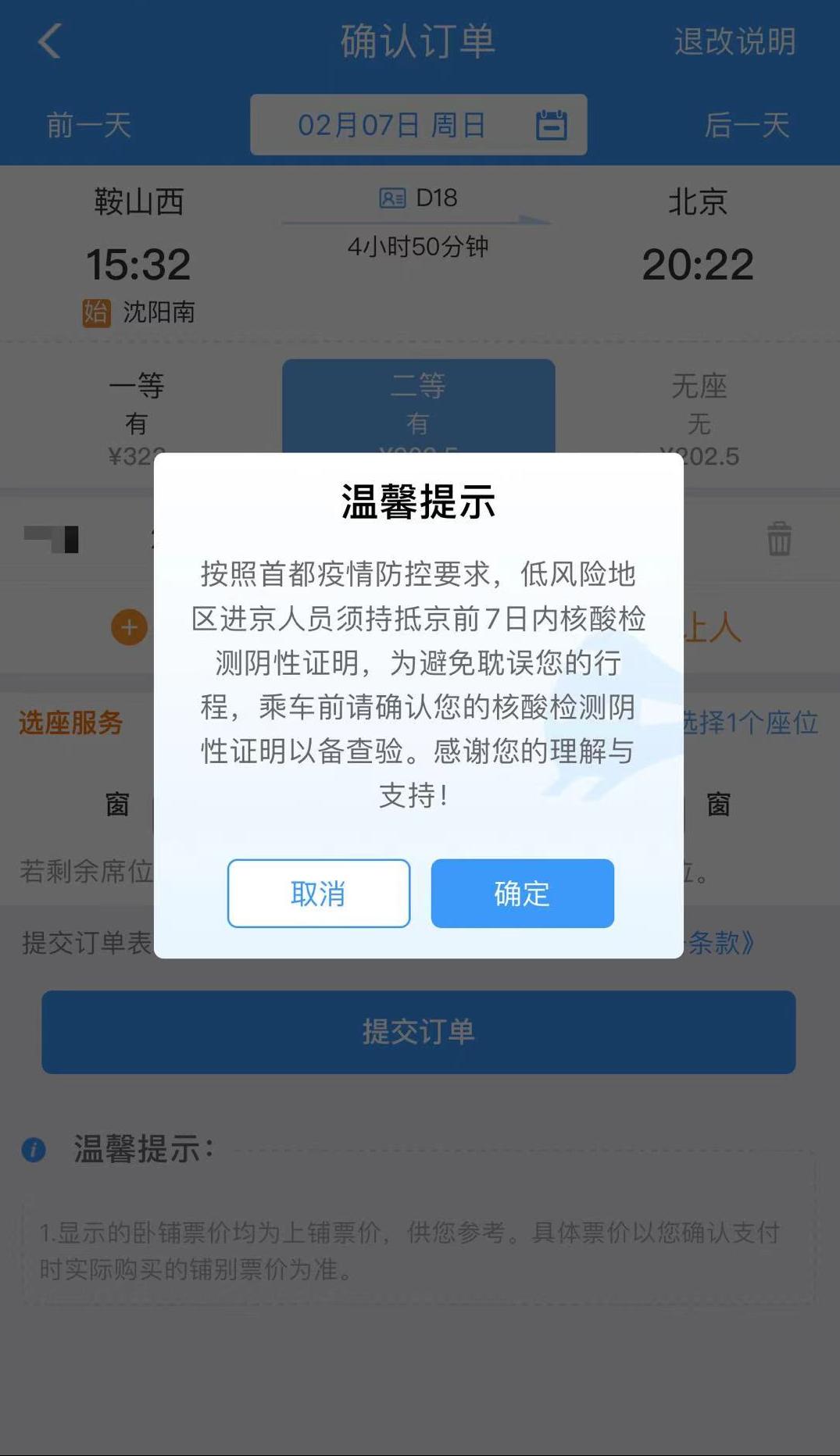The height and width of the screenshot is (1456, 840).
Task: Tap 取消 to cancel the dialog
Action: 318,893
